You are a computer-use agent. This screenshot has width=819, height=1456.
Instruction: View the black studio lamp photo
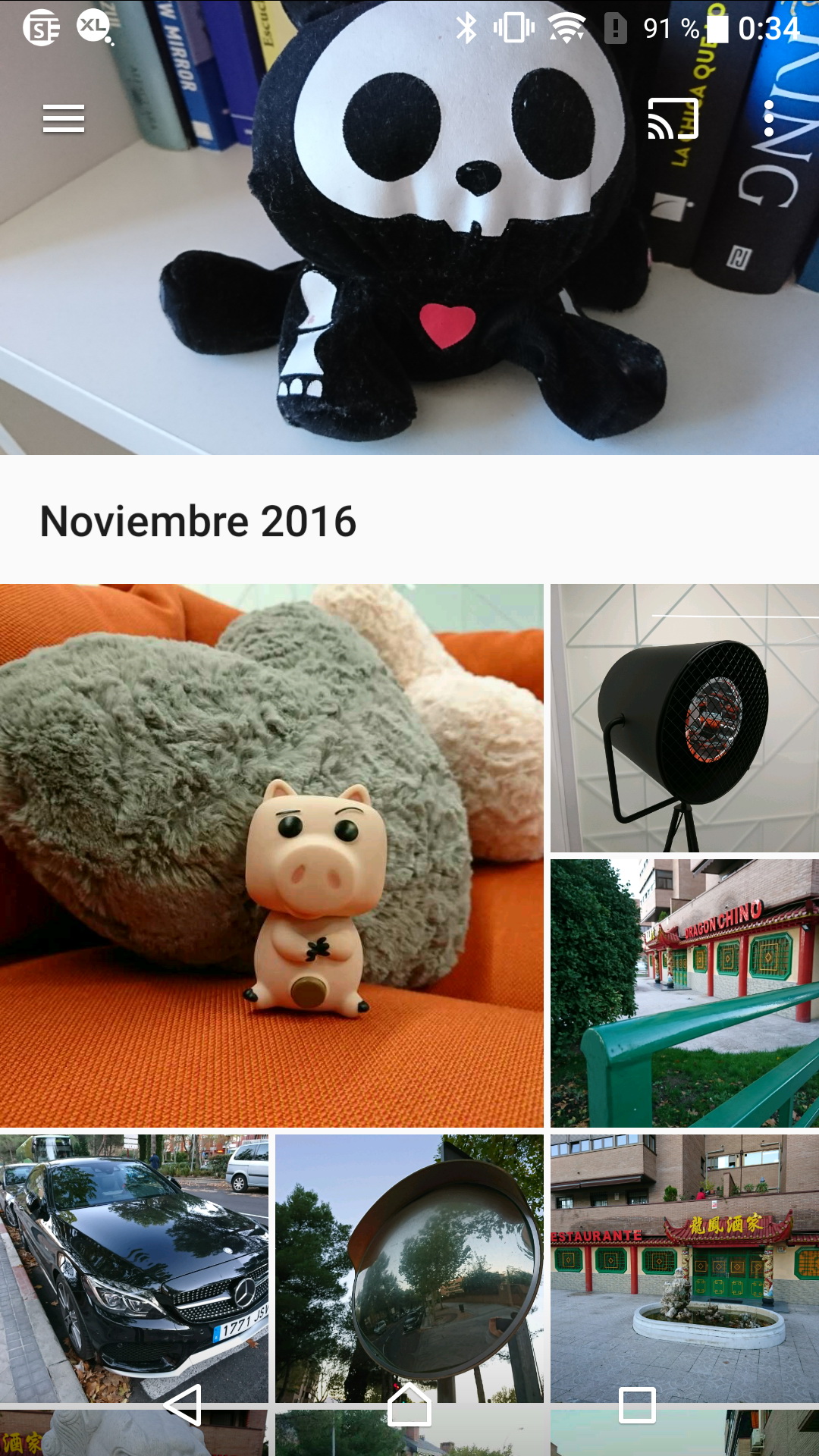point(685,718)
